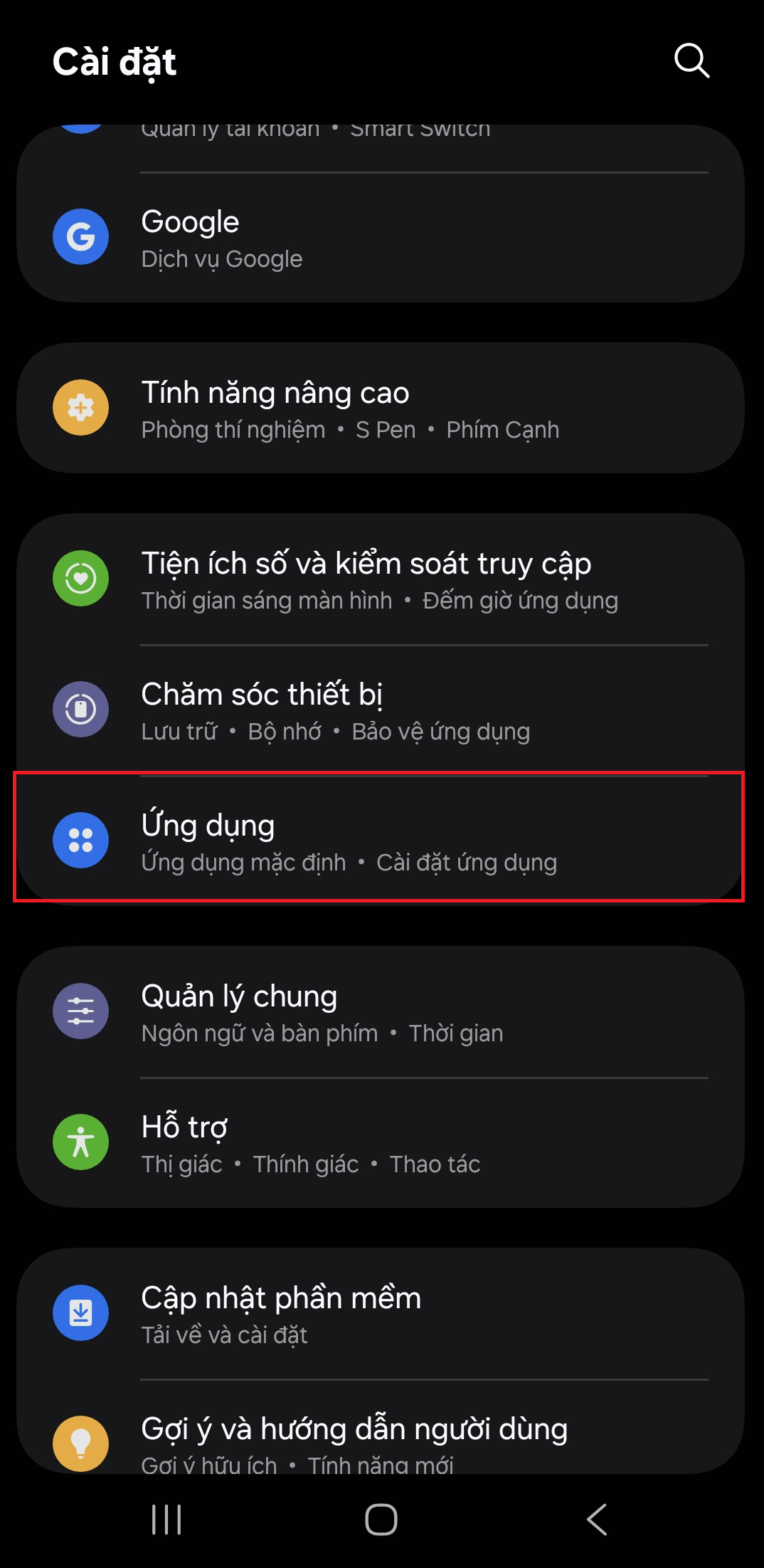This screenshot has height=1568, width=764.
Task: Open Google services settings
Action: pos(381,238)
